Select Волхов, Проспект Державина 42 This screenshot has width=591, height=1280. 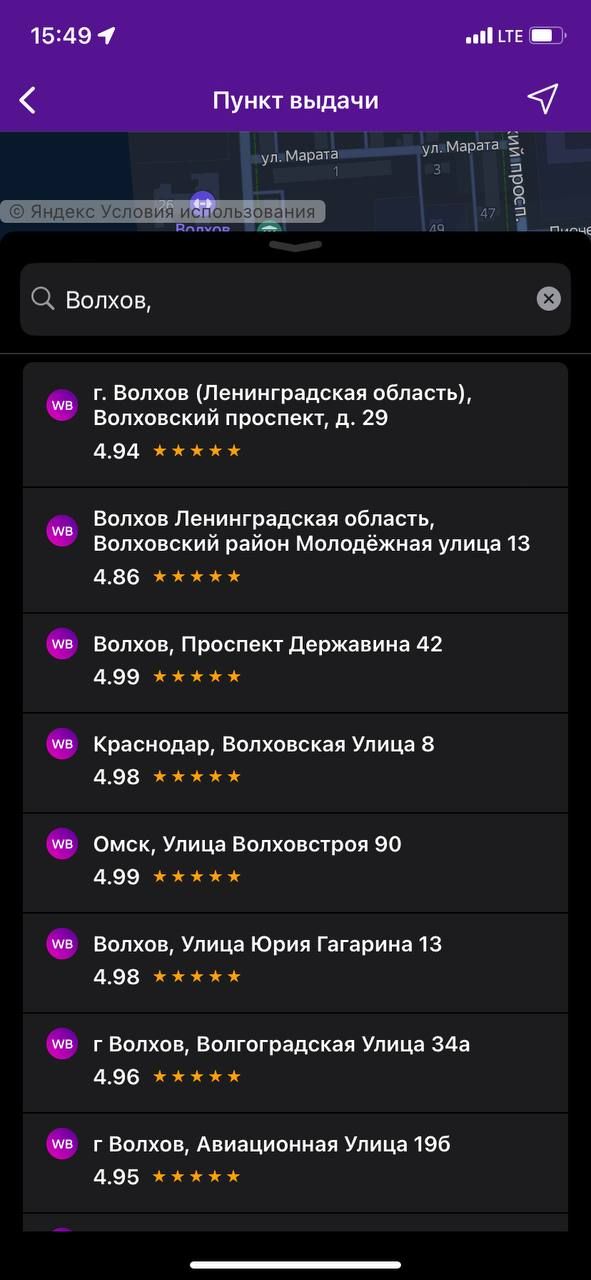295,663
